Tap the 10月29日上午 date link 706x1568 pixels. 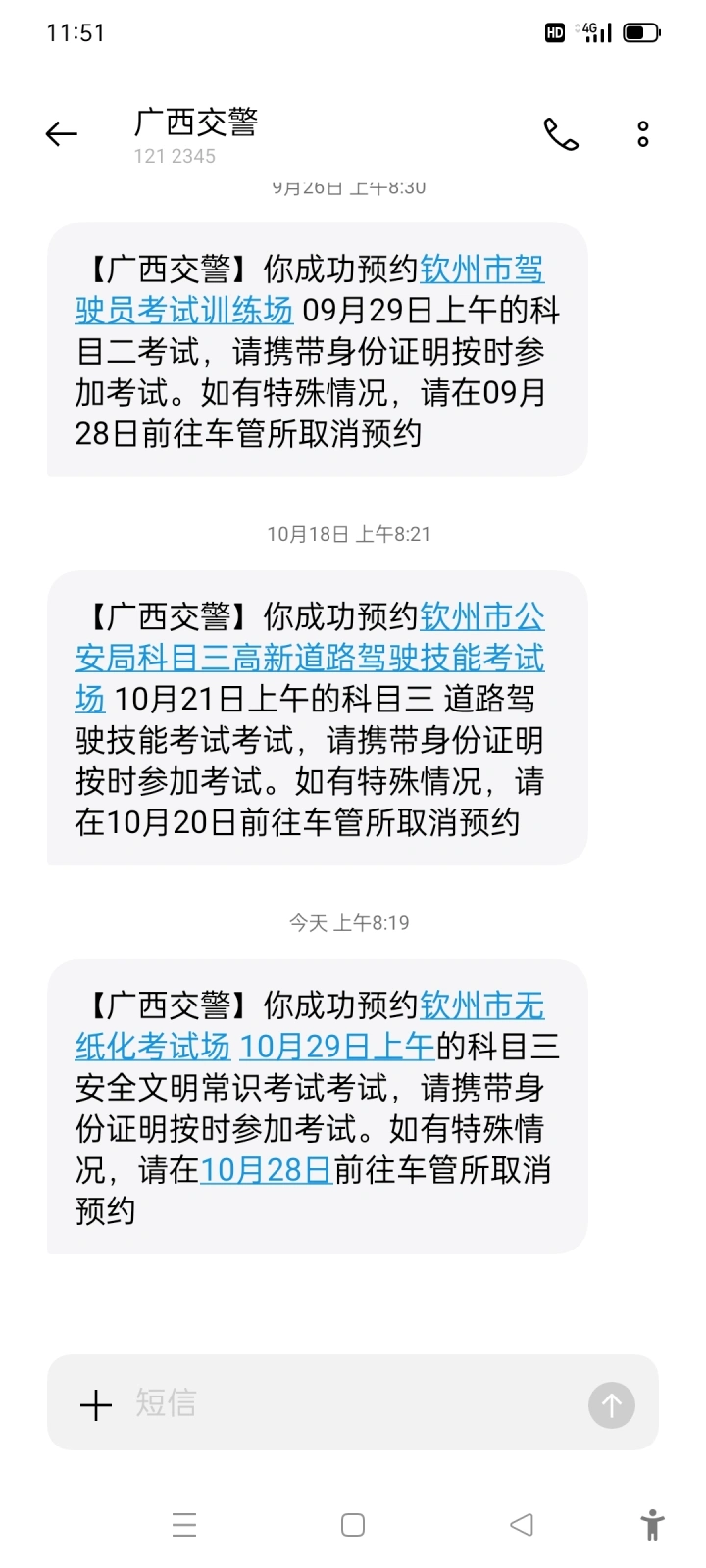click(x=336, y=1047)
